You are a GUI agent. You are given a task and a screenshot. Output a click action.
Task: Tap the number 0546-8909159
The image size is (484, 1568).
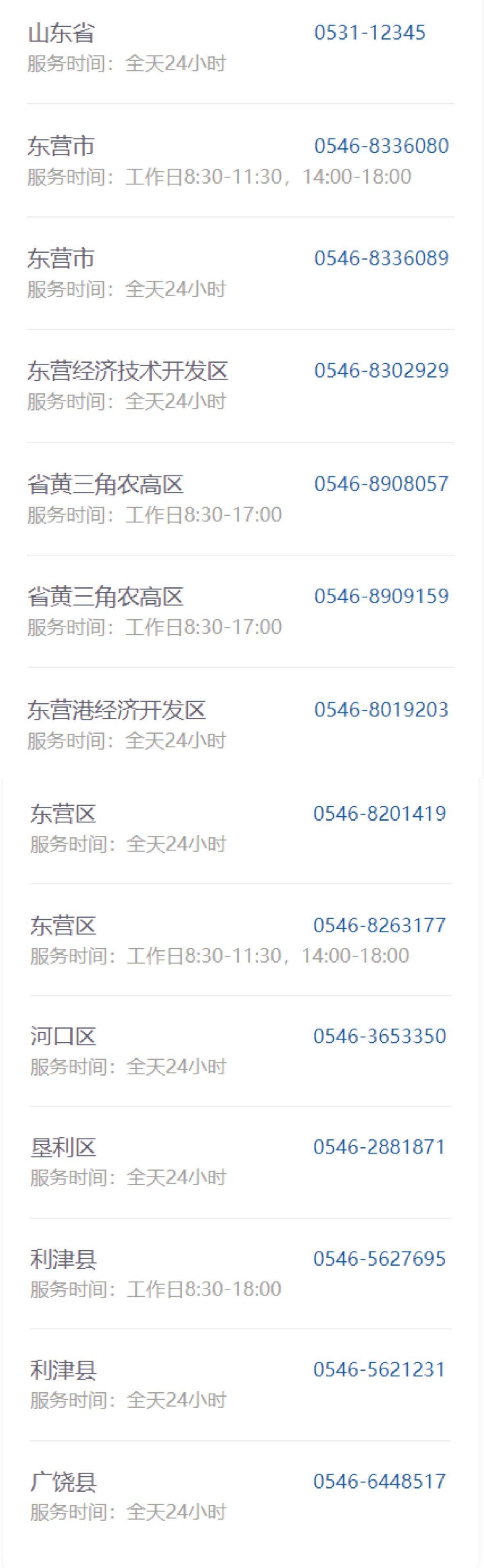(x=381, y=596)
